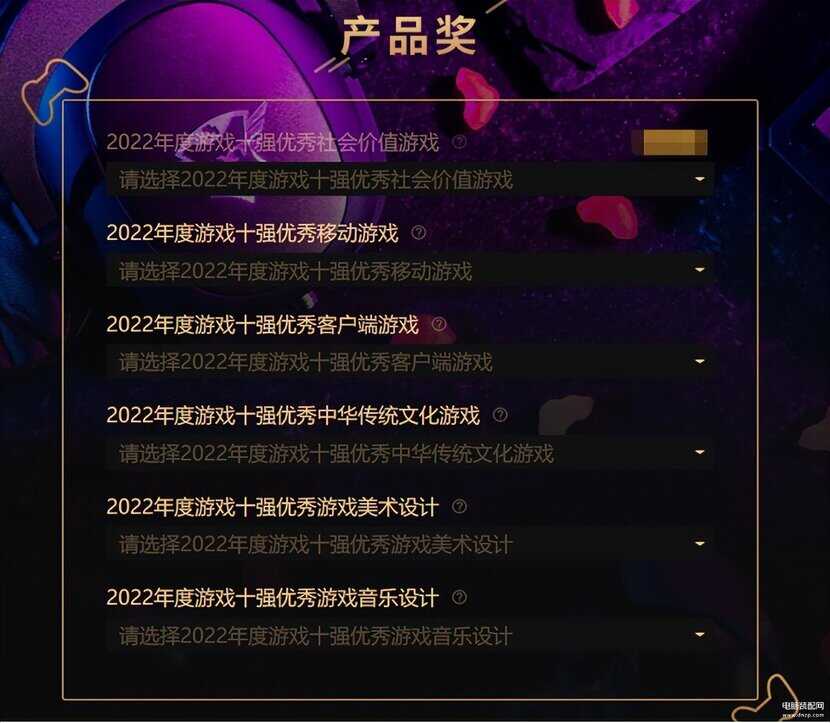Tap the question mark beside 优秀游戏美术设计
This screenshot has width=830, height=723.
[x=459, y=507]
